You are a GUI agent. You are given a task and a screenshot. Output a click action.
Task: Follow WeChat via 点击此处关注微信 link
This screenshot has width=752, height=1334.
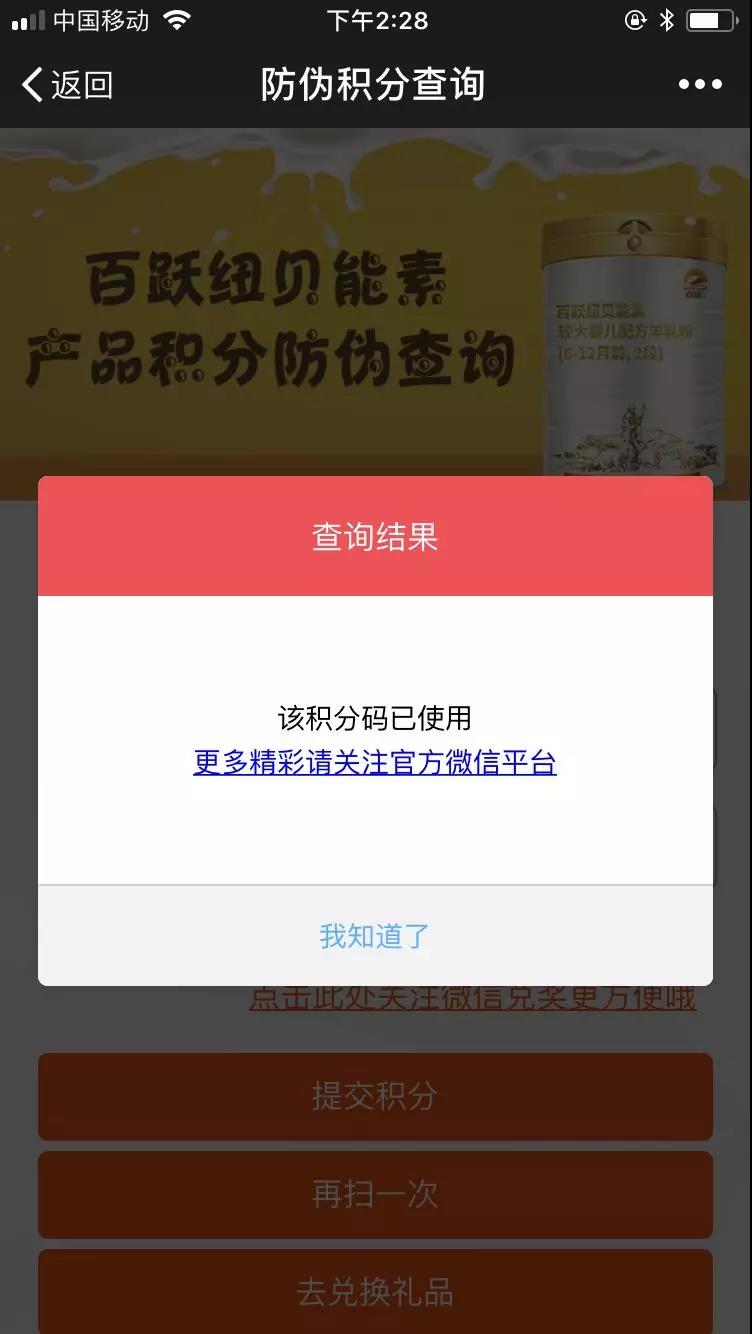472,1000
